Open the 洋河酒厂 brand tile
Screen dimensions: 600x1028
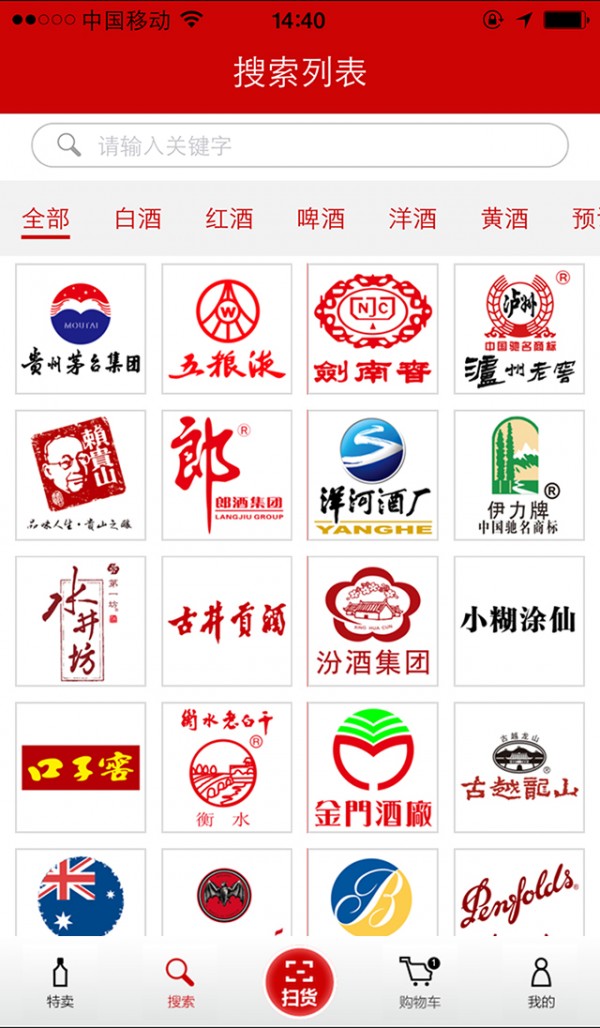click(x=372, y=475)
